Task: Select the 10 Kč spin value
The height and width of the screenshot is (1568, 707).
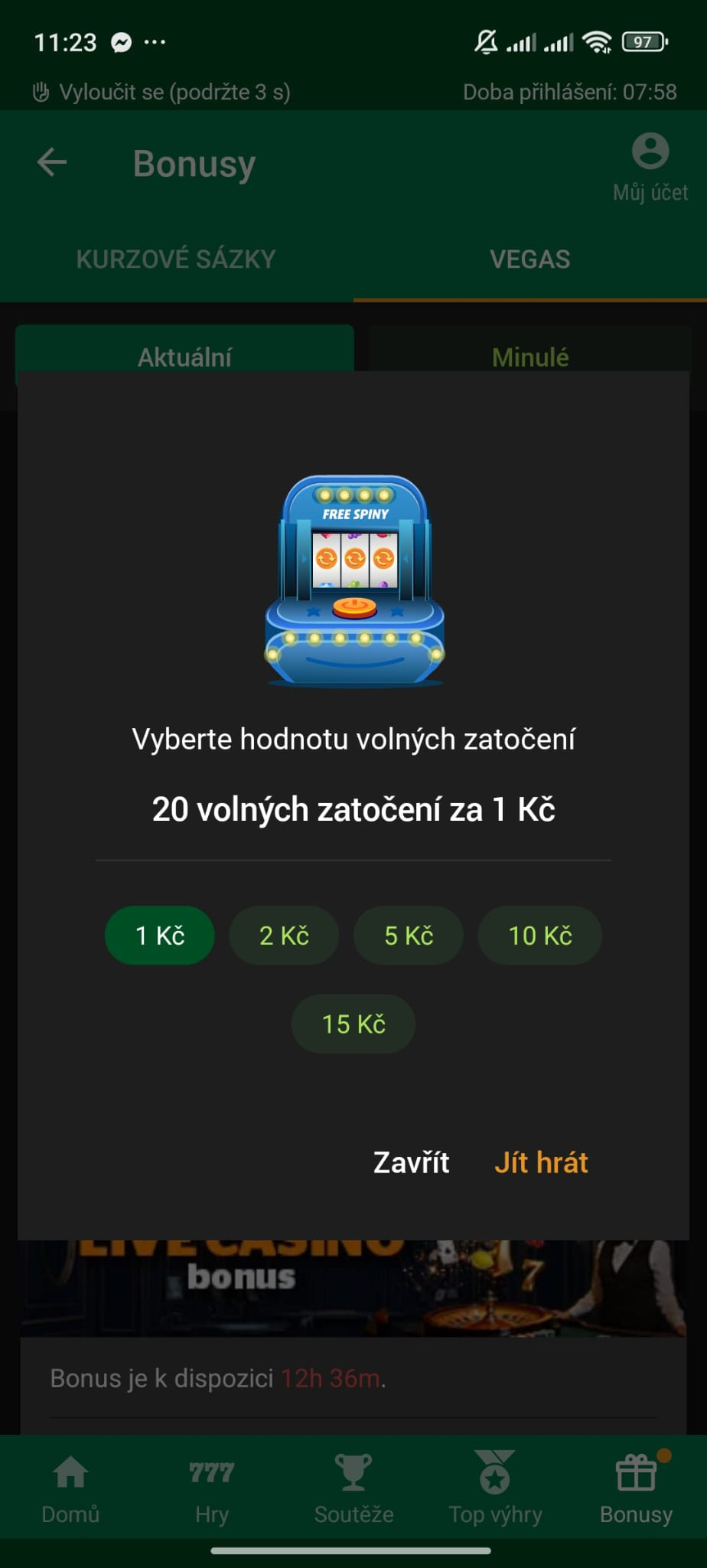Action: 540,935
